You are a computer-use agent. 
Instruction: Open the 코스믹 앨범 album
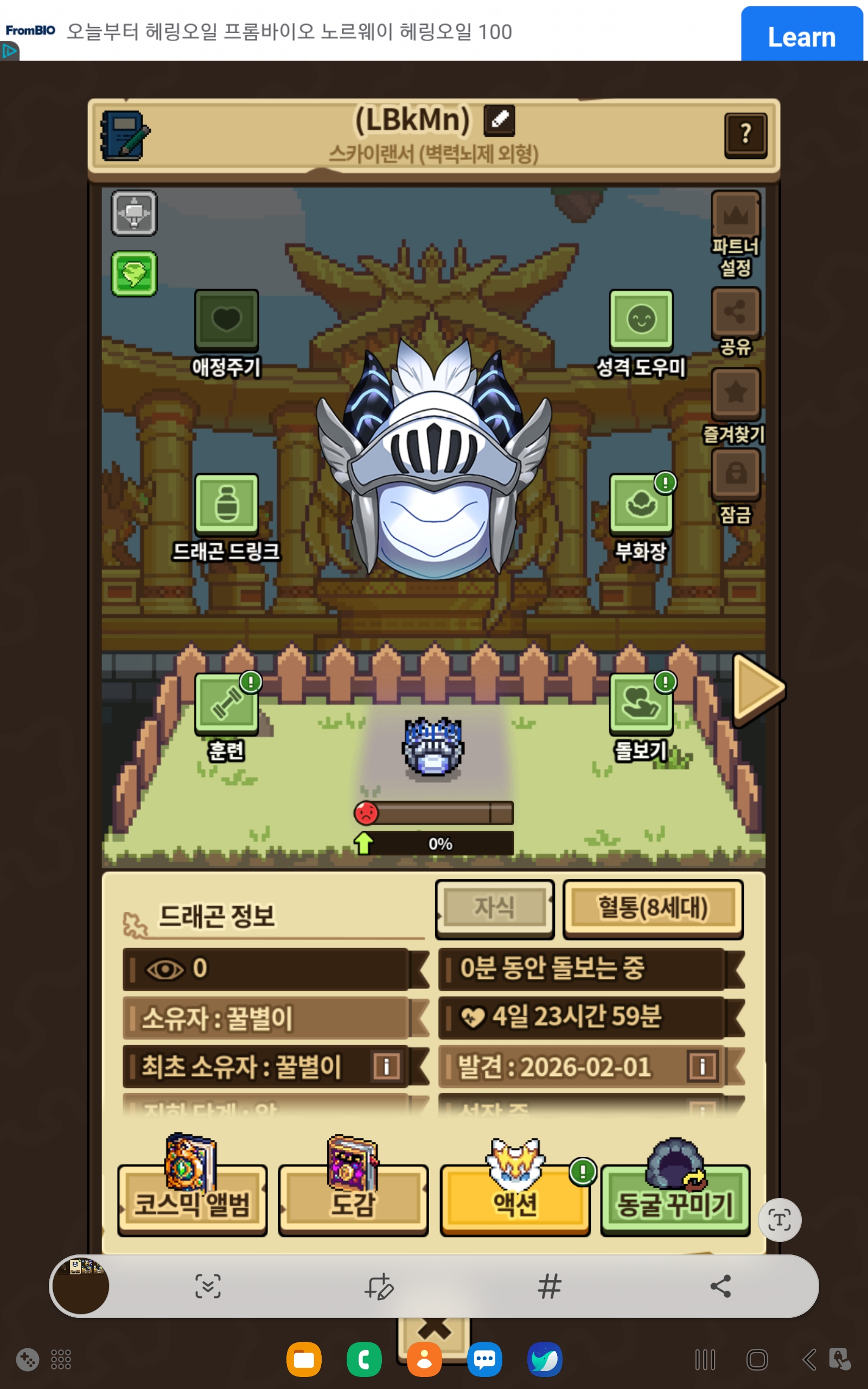coord(192,1200)
